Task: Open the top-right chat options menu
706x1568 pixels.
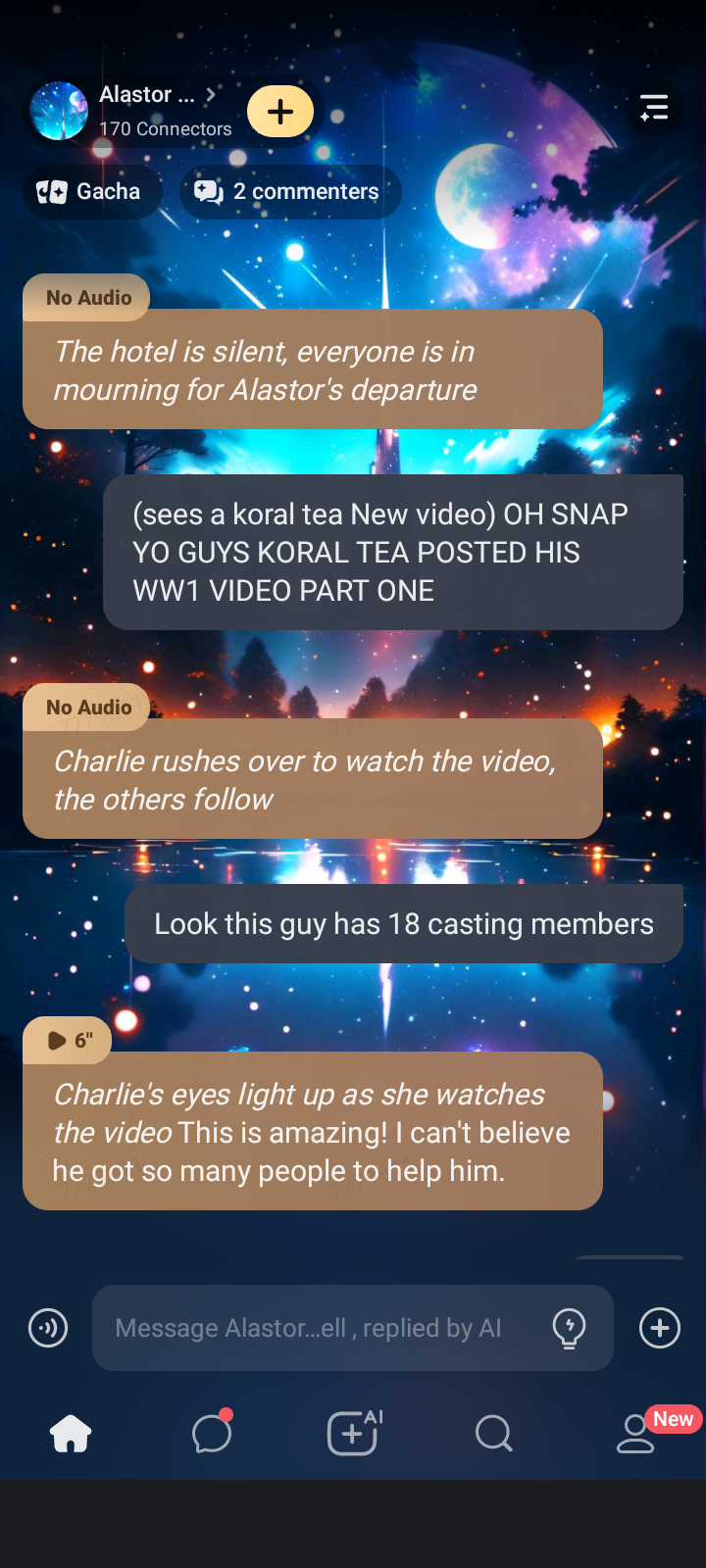Action: click(654, 108)
